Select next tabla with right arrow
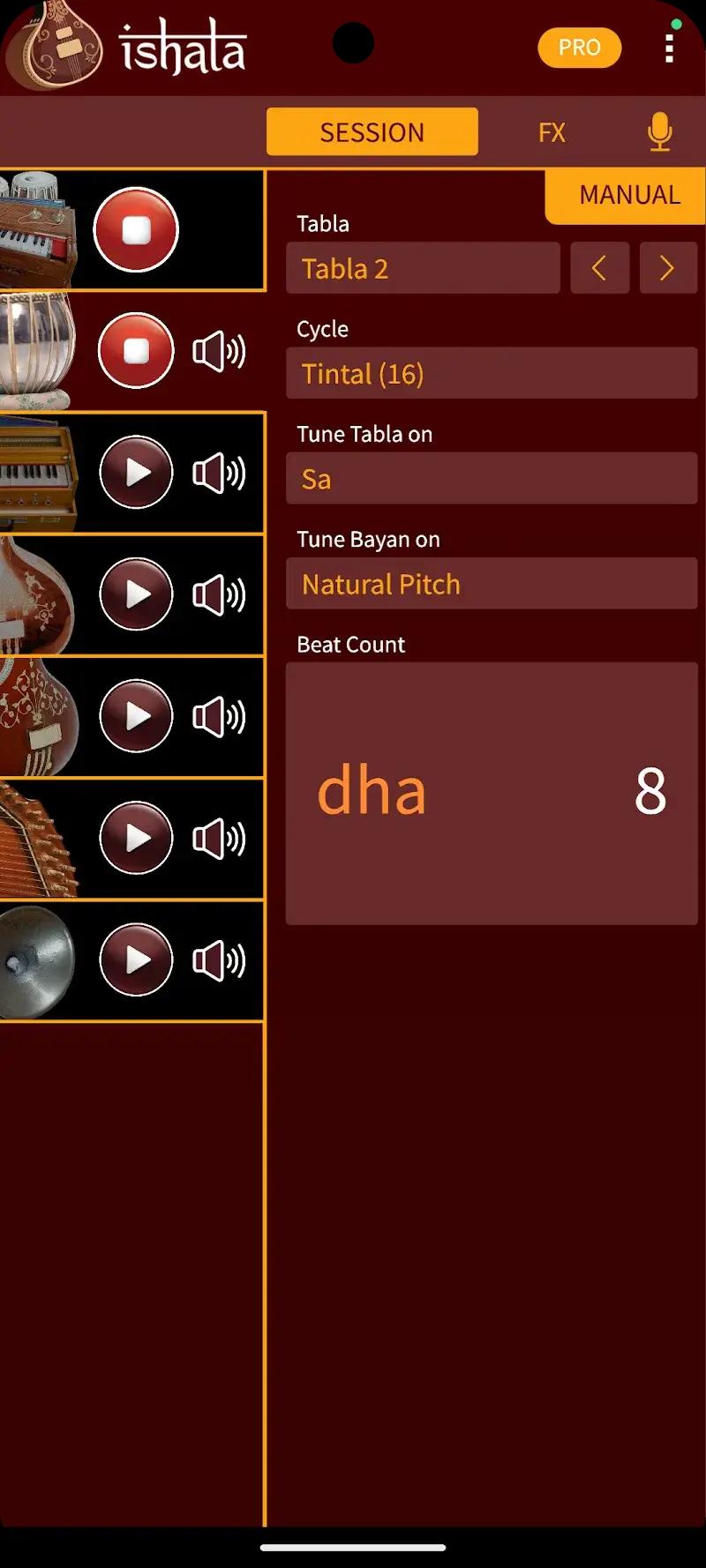The width and height of the screenshot is (706, 1568). (x=667, y=268)
